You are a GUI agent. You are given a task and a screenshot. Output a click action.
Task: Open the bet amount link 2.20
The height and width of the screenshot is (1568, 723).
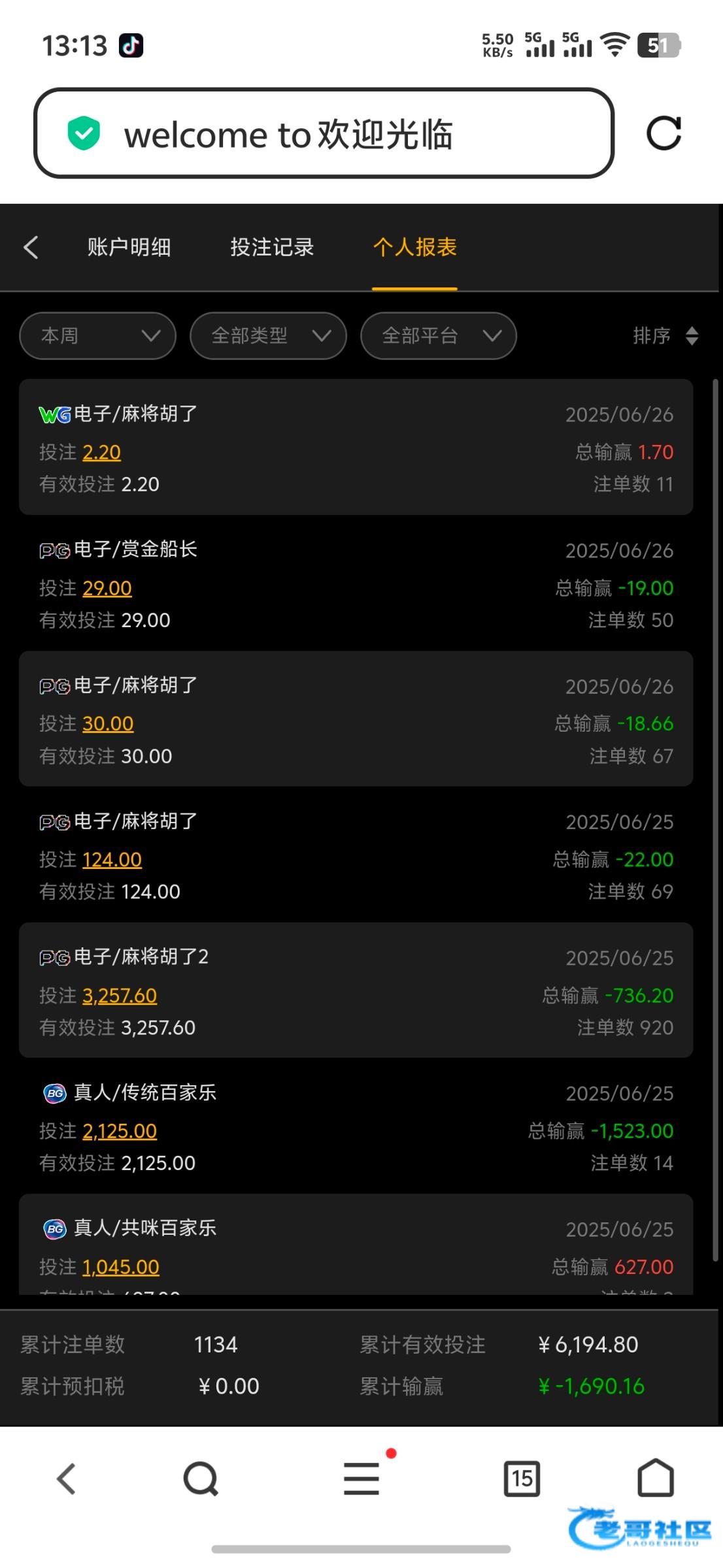pos(101,452)
